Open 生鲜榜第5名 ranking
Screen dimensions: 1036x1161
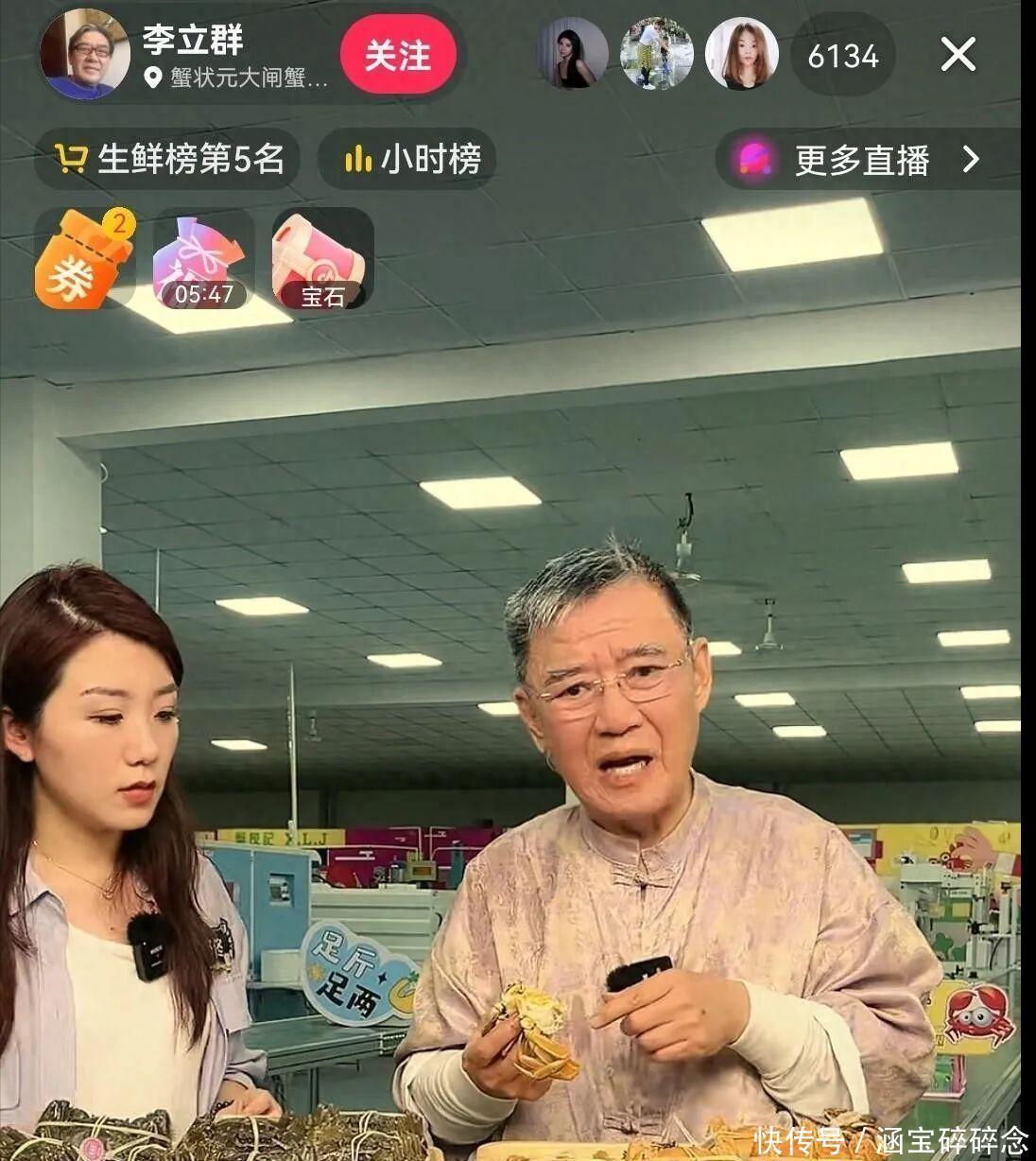pyautogui.click(x=169, y=159)
